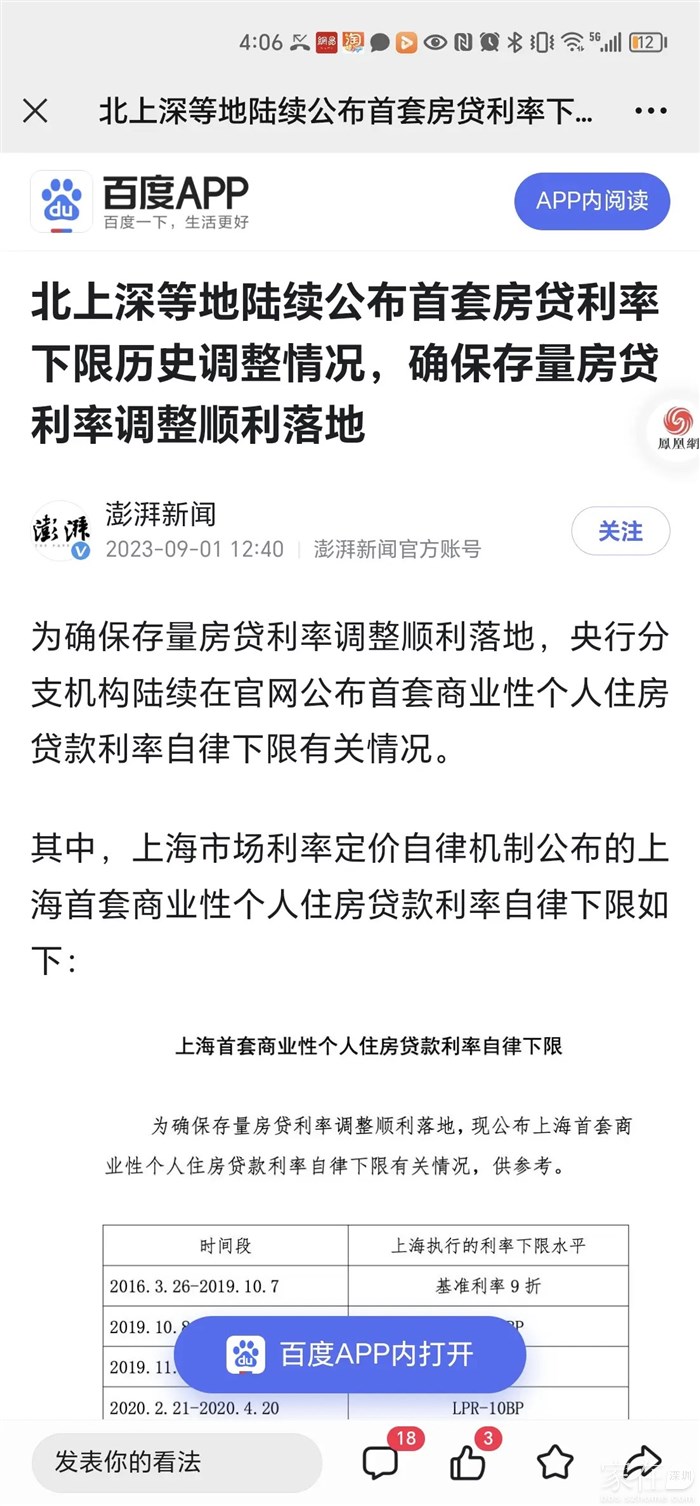The height and width of the screenshot is (1506, 700).
Task: Bookmark the article with star icon
Action: tap(555, 1462)
